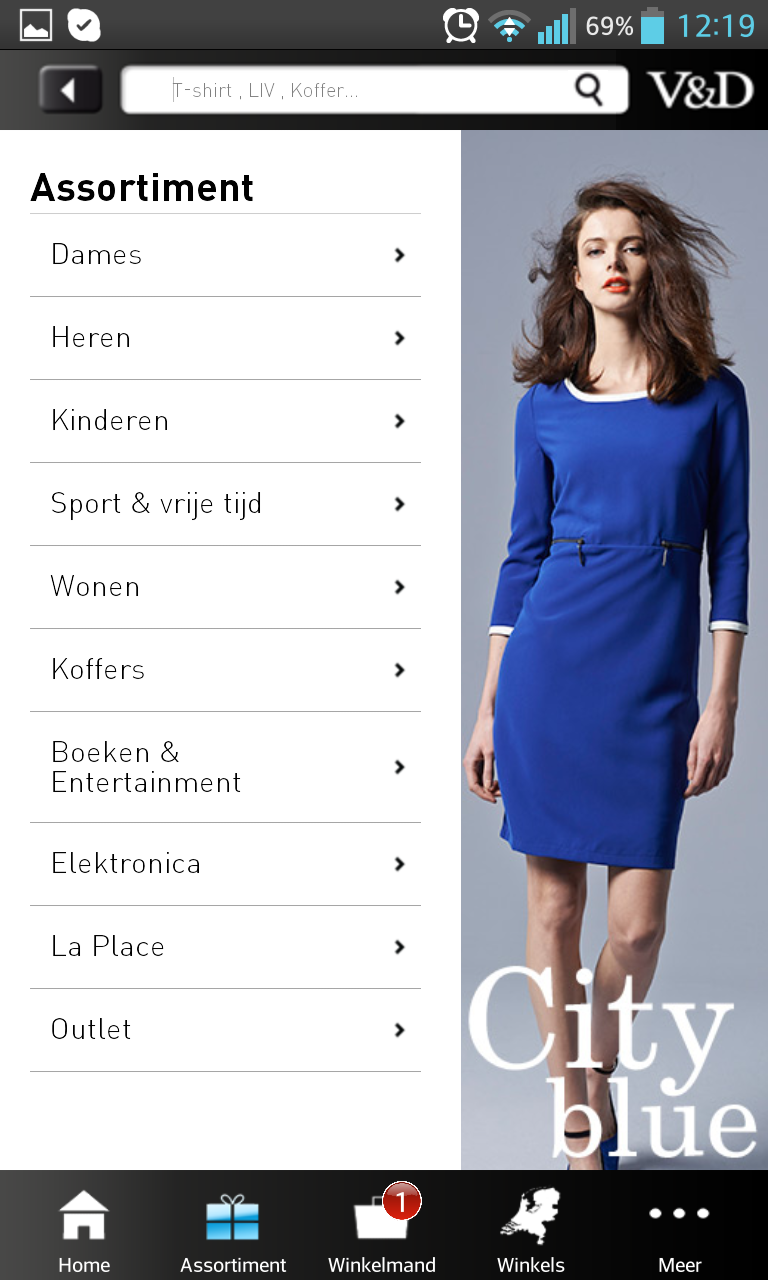Open the Winkelmand shopping bag
Image resolution: width=768 pixels, height=1280 pixels.
click(x=382, y=1228)
